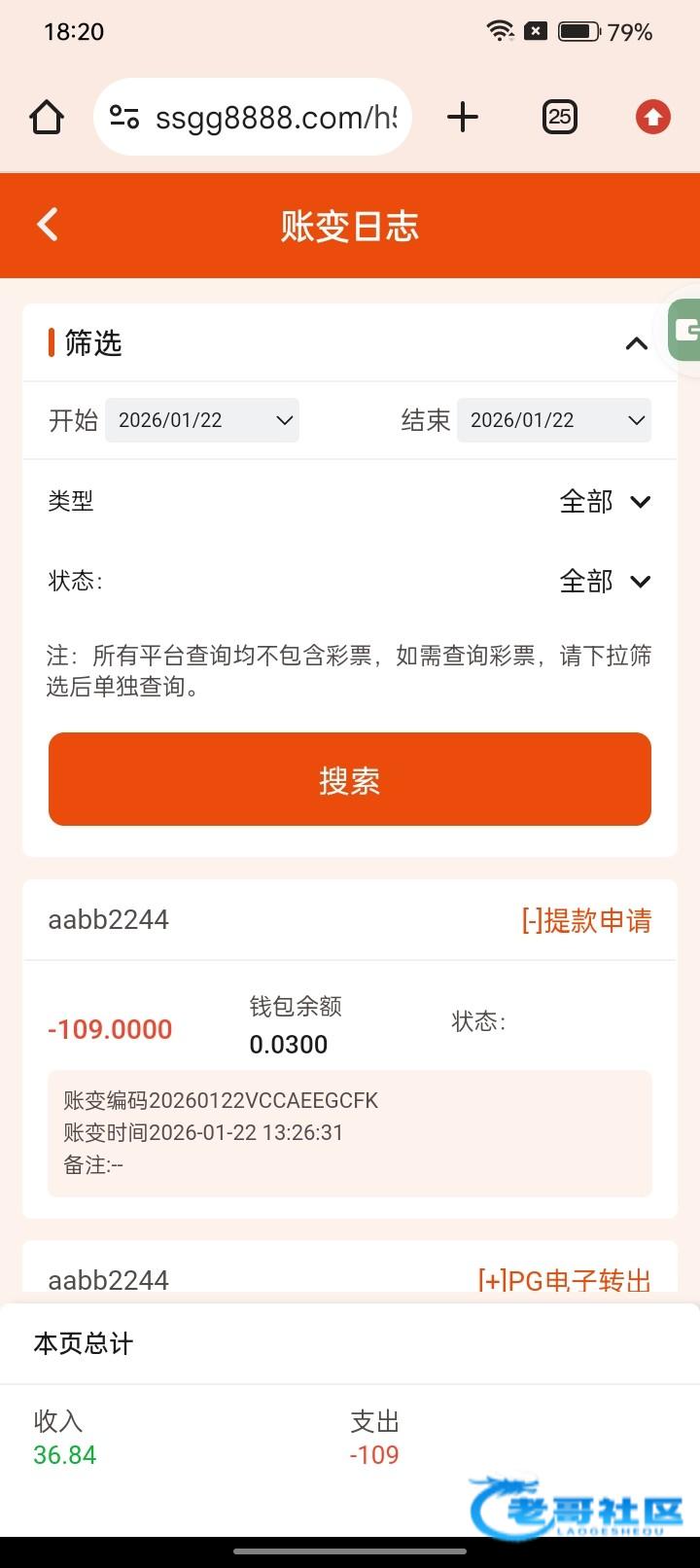
Task: Tap the orange 搜索 button
Action: [x=350, y=779]
